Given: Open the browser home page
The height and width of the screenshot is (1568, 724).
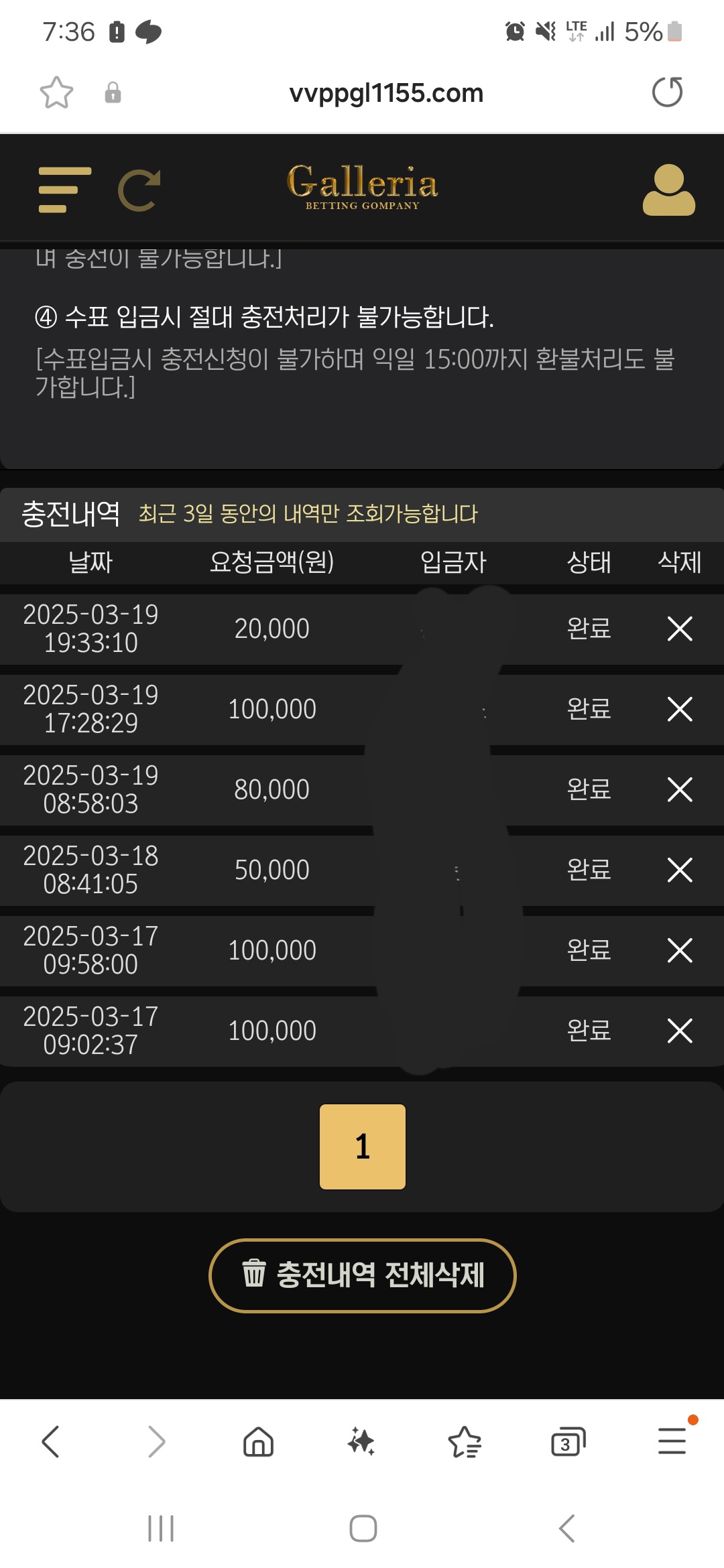Looking at the screenshot, I should (x=258, y=1441).
